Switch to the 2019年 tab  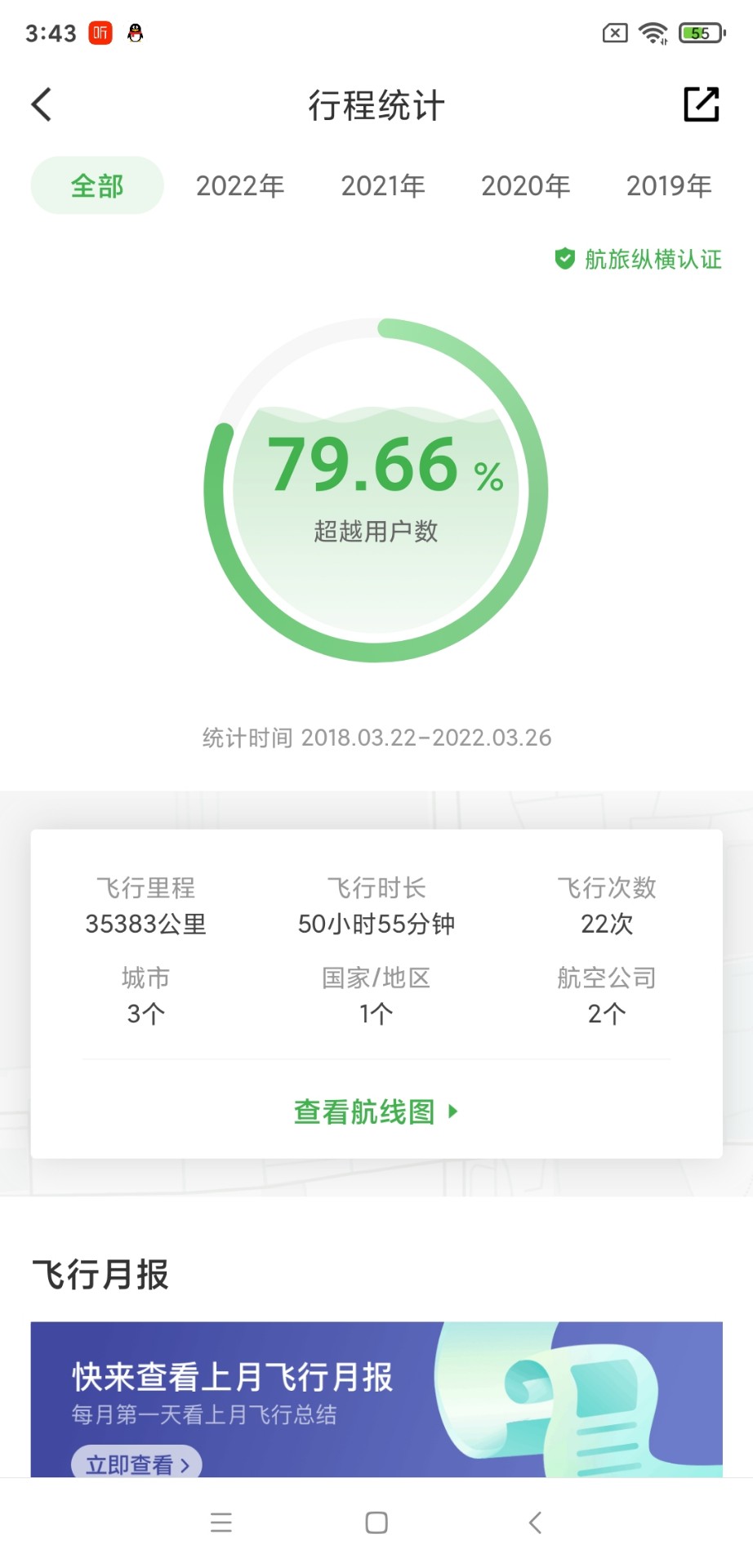pyautogui.click(x=669, y=186)
